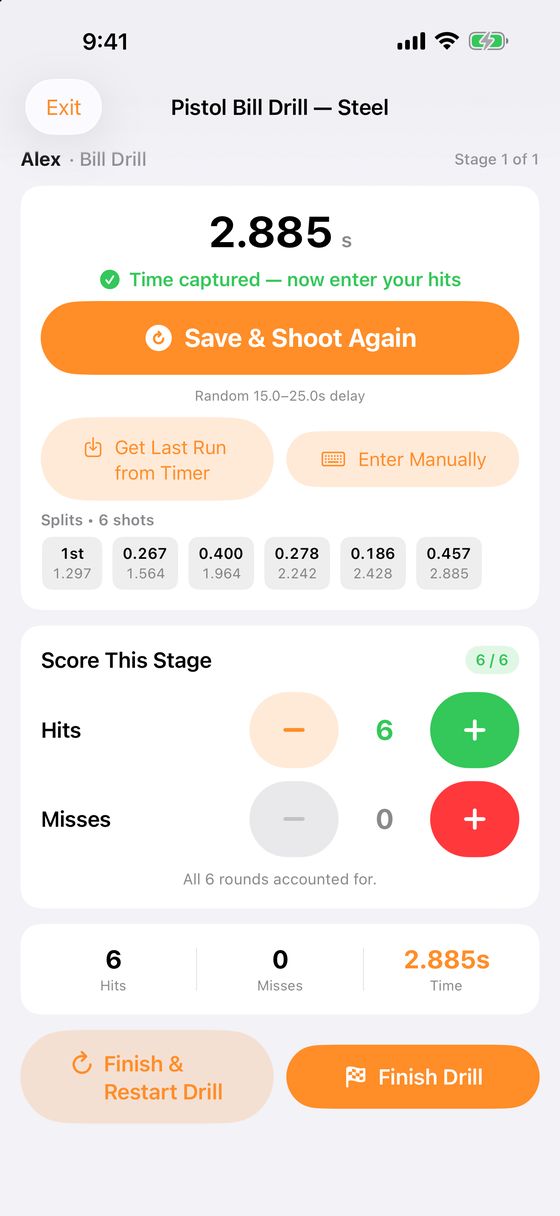The height and width of the screenshot is (1216, 560).
Task: Increase the Hits count
Action: (474, 730)
